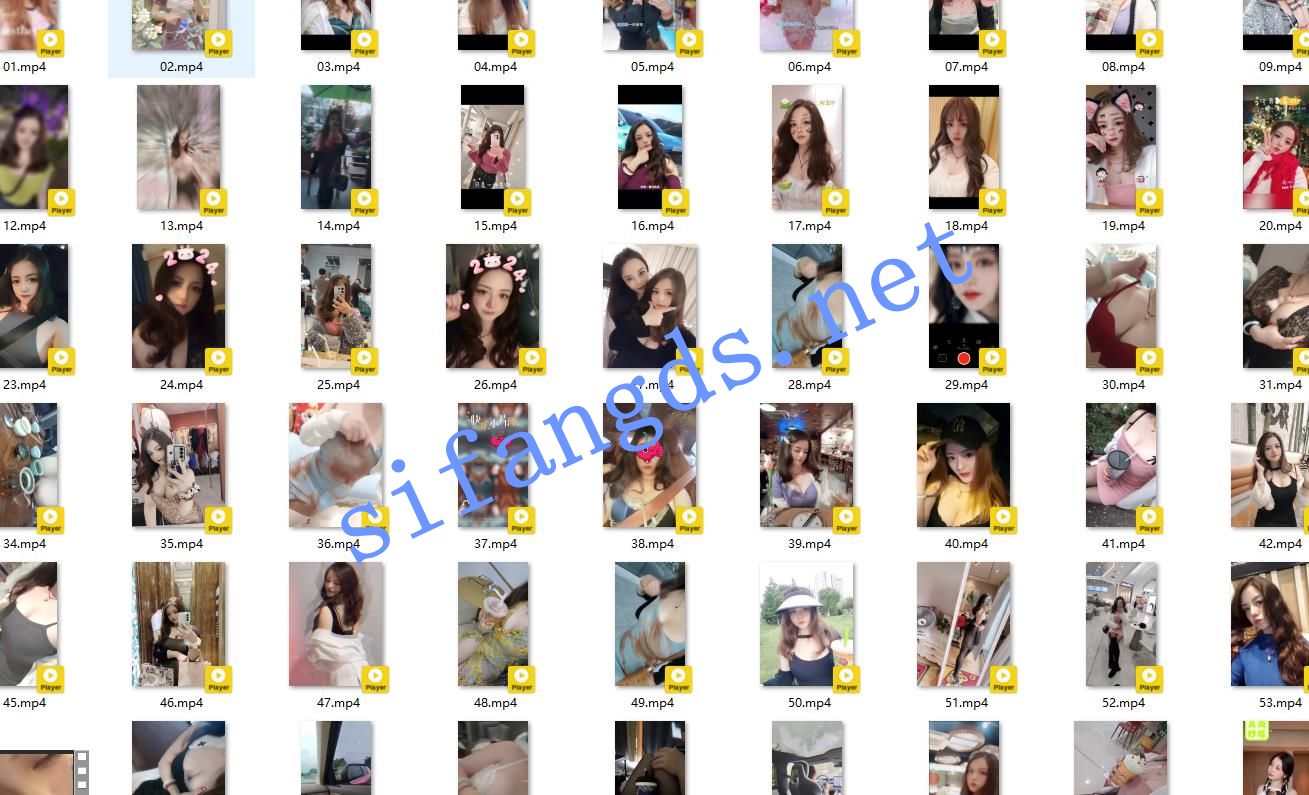Open the 13.mp4 video file

(180, 148)
